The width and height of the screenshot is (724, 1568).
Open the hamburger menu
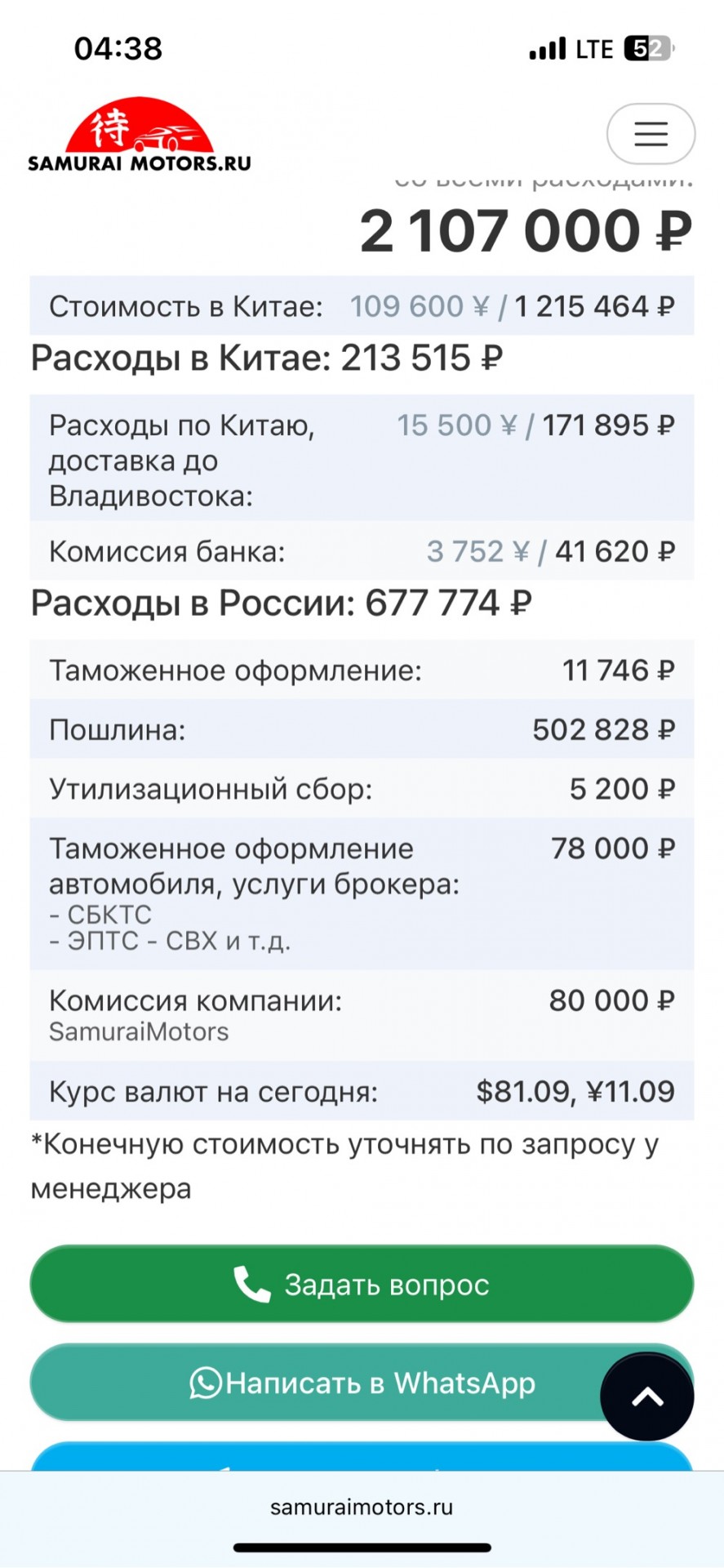tap(651, 134)
